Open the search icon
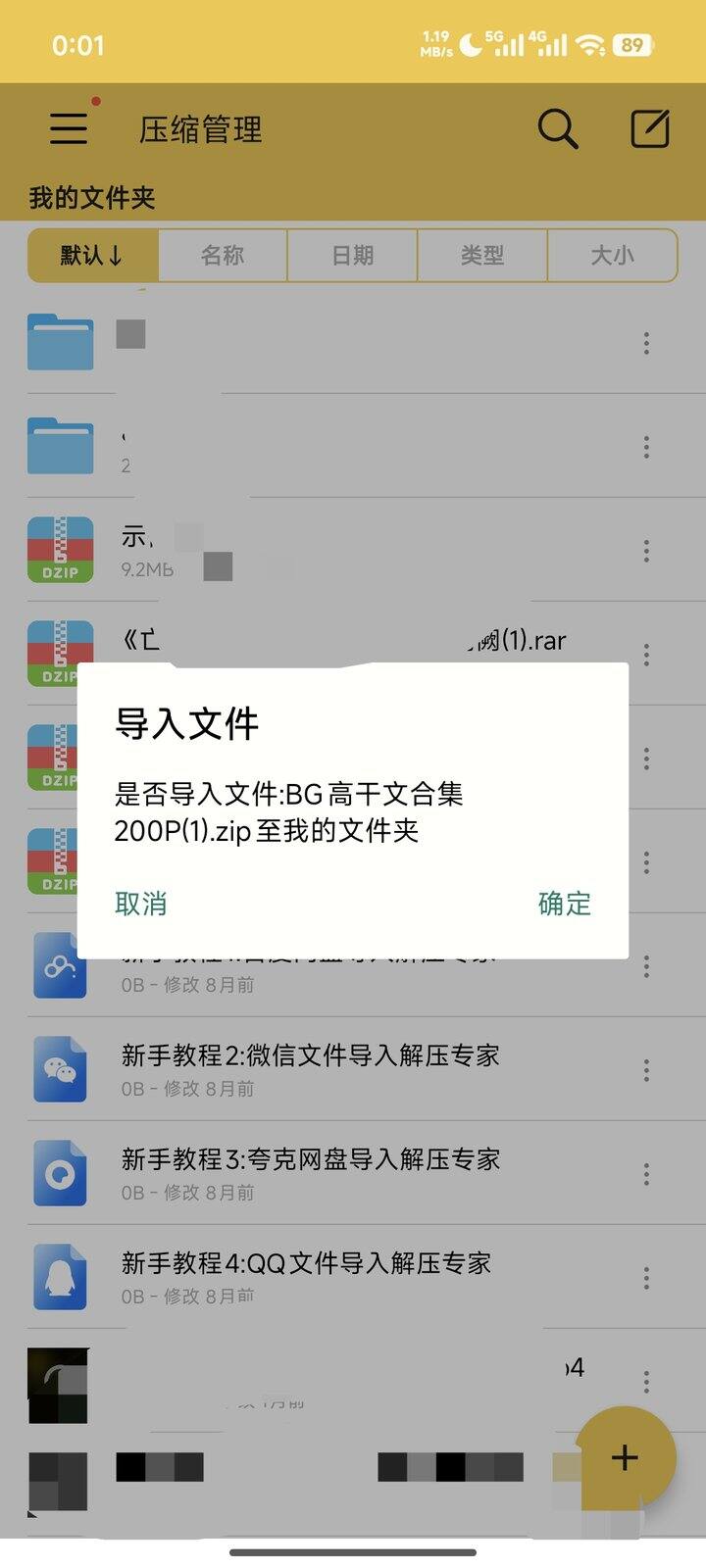 click(x=557, y=128)
